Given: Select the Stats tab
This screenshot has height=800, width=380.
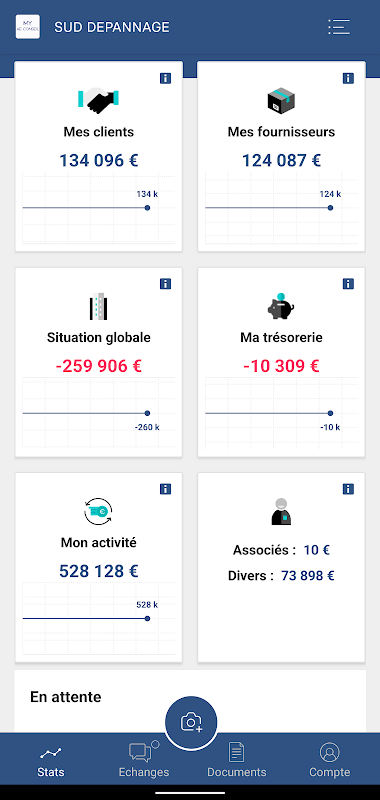Looking at the screenshot, I should 51,761.
